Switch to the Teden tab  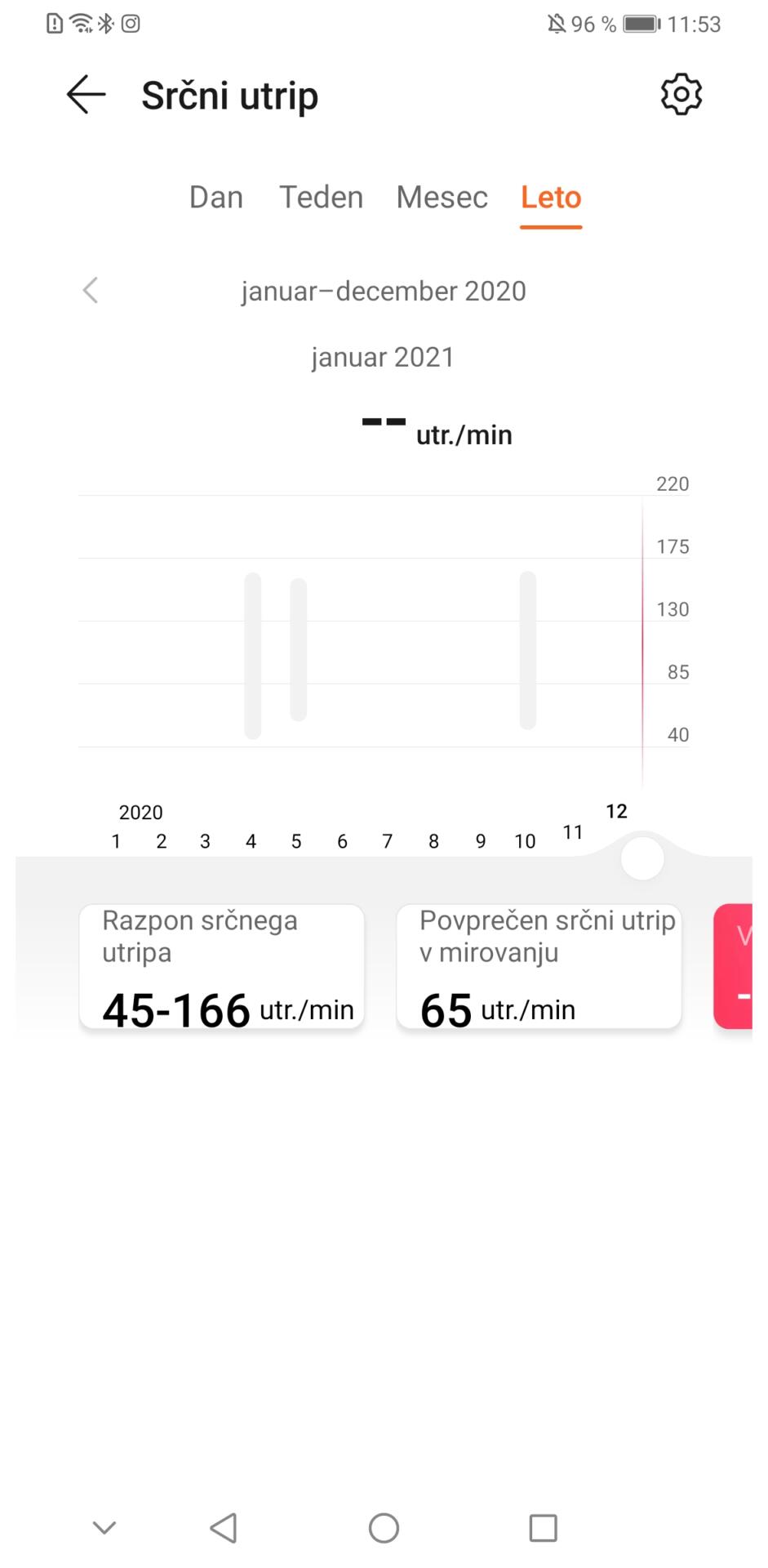(321, 198)
